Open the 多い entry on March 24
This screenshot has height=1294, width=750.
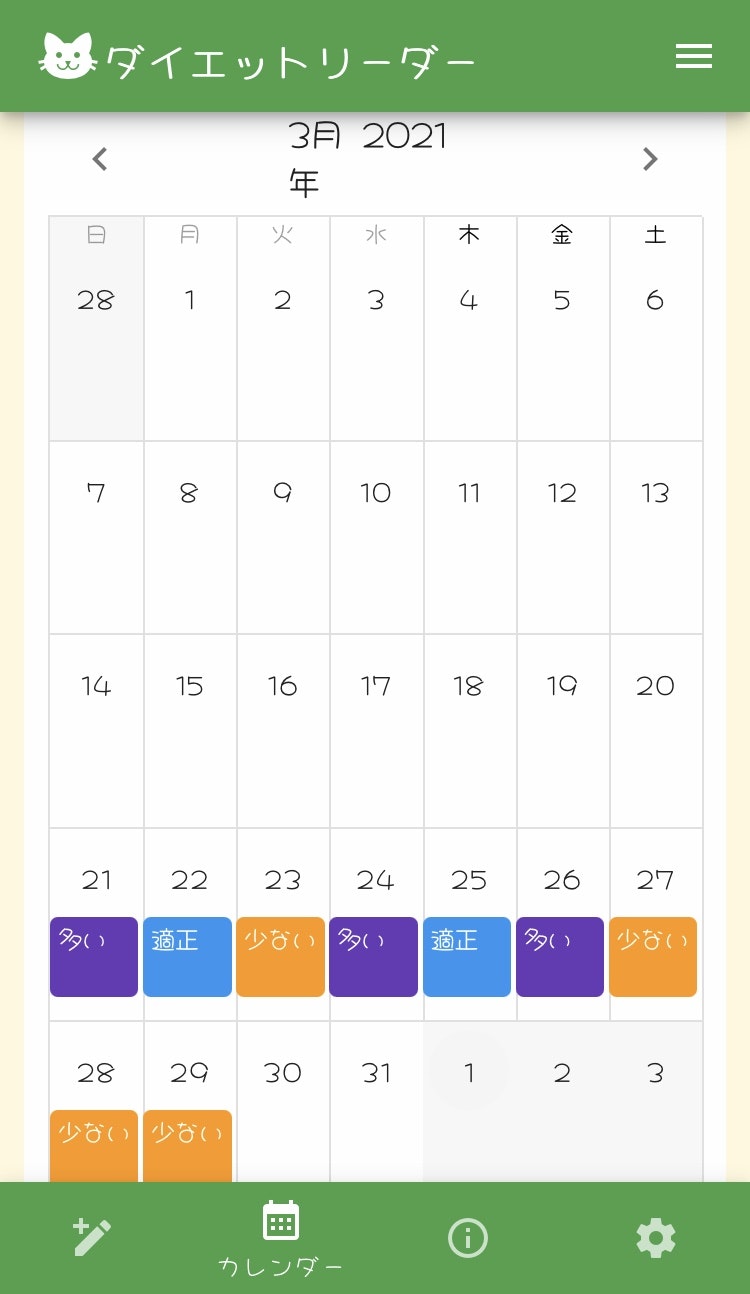pyautogui.click(x=373, y=957)
